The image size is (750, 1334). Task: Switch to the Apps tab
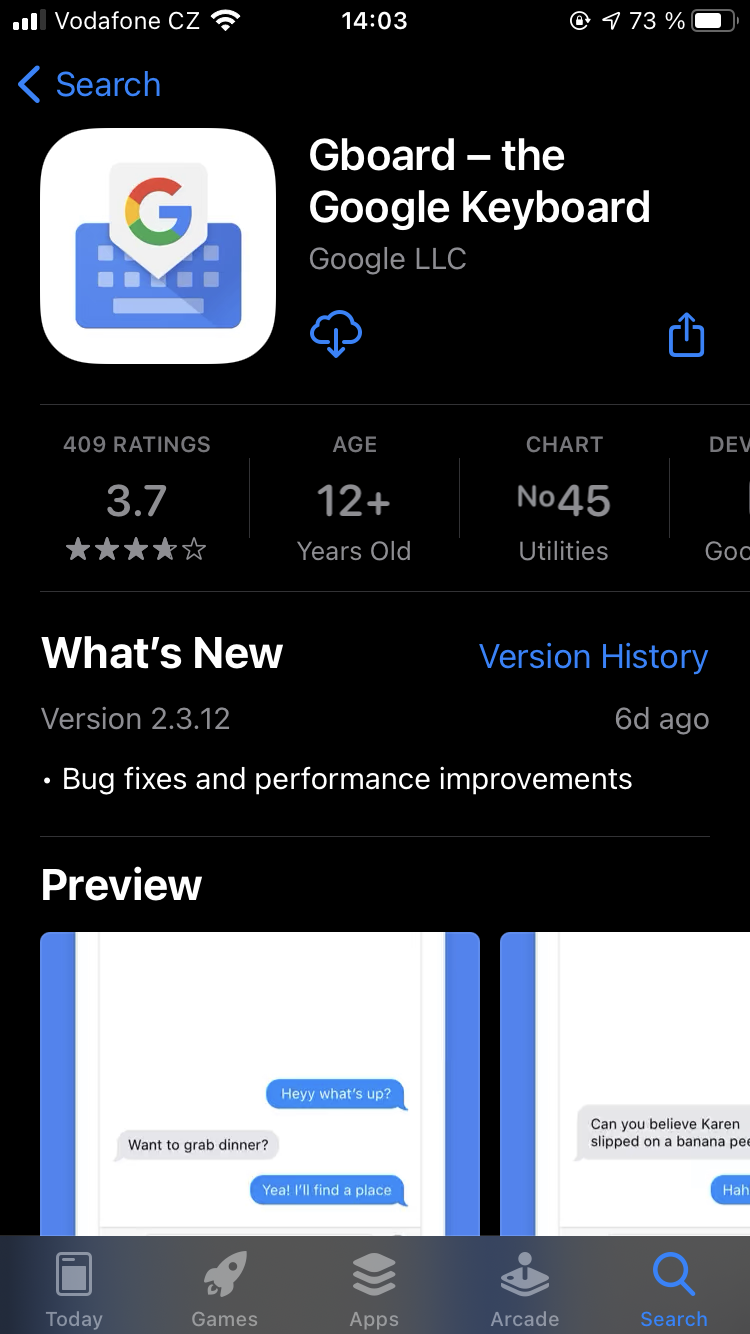click(374, 1290)
